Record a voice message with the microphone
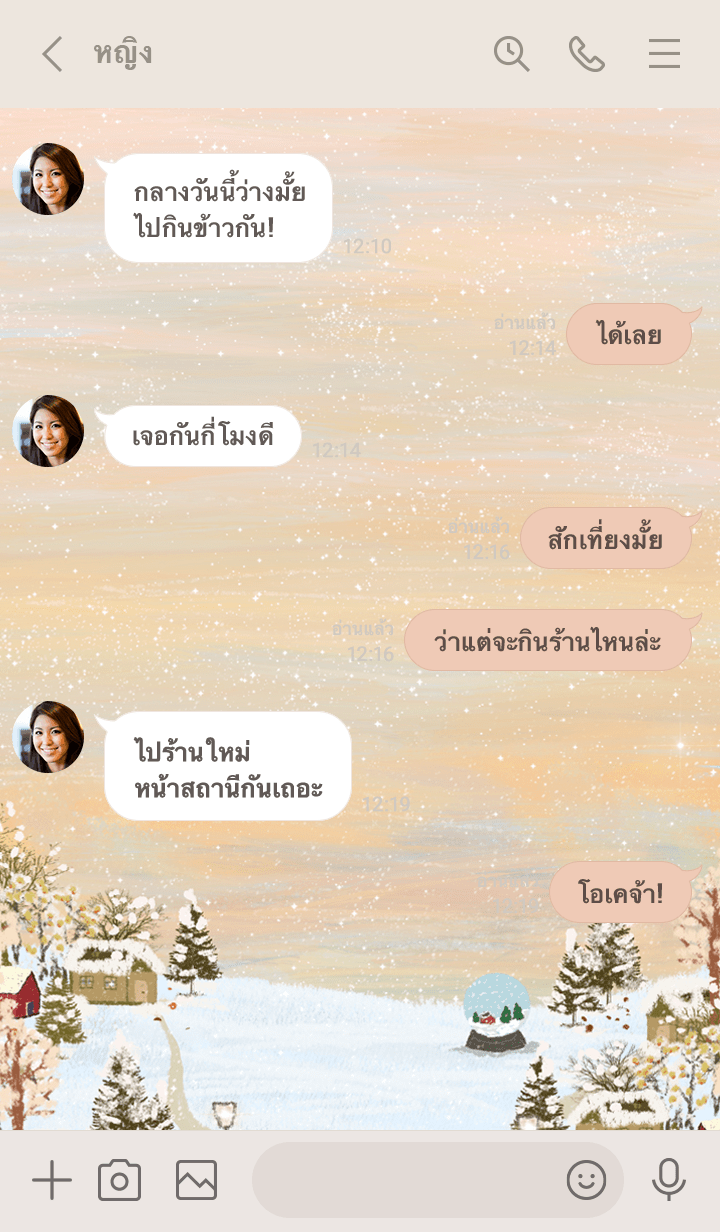 click(x=668, y=1181)
